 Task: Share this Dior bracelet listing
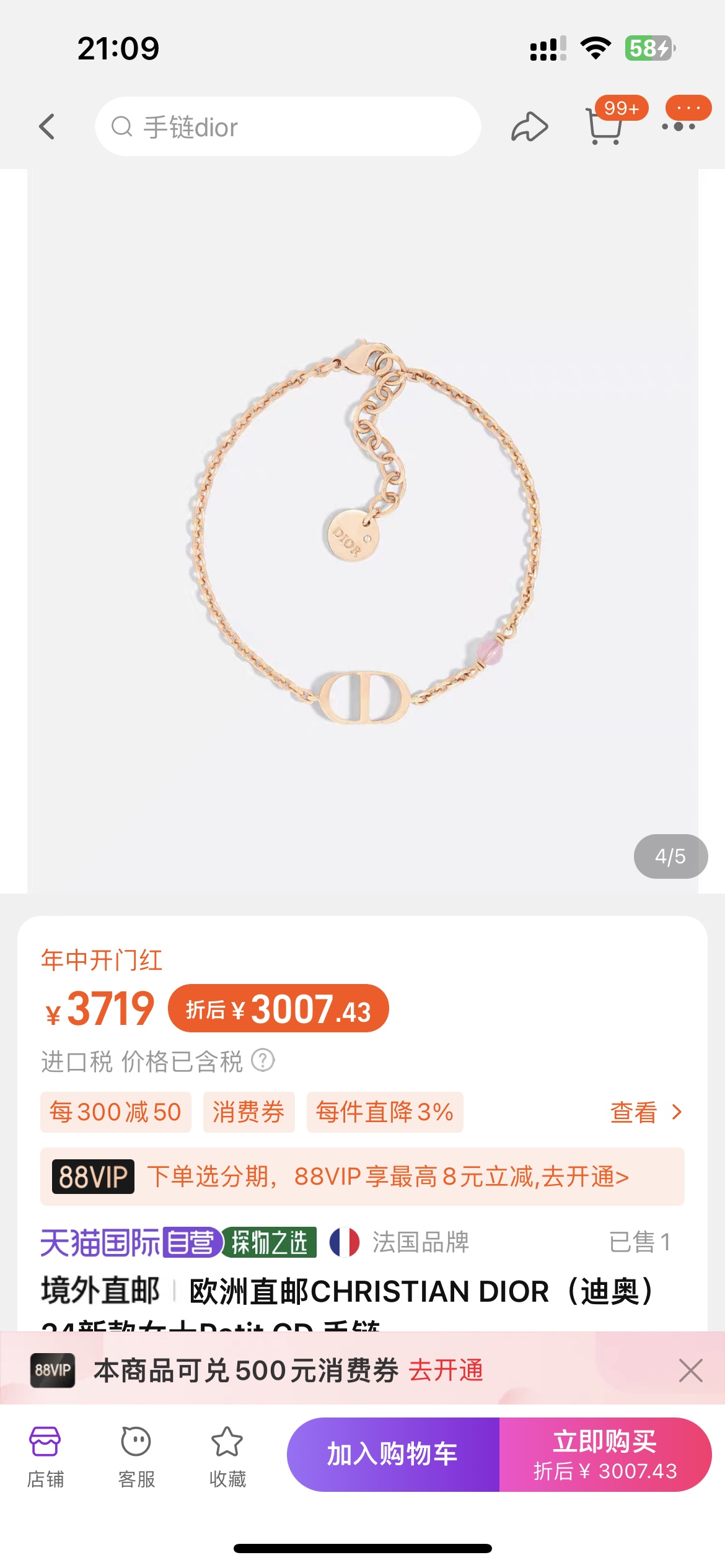(529, 127)
